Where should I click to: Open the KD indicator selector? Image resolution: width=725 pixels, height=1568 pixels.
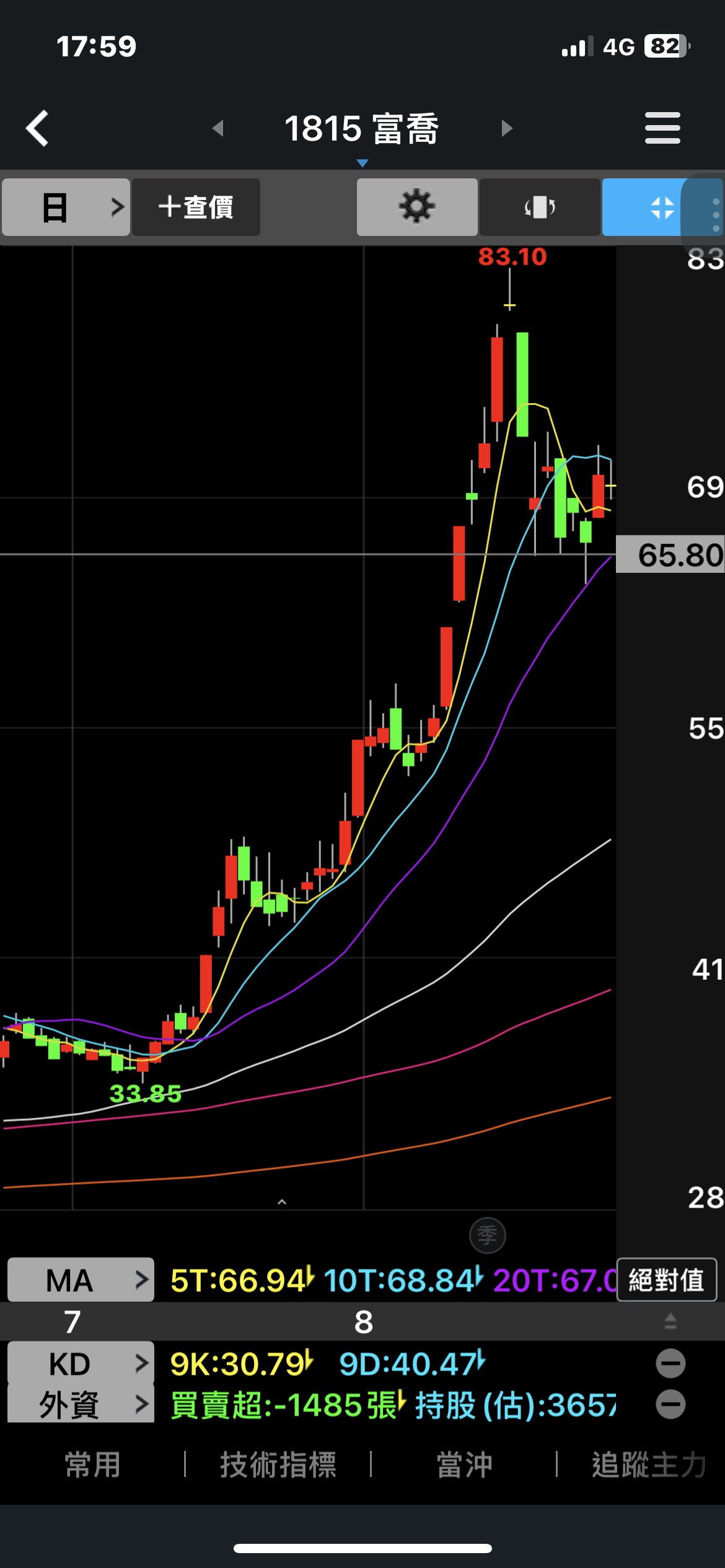click(81, 1364)
